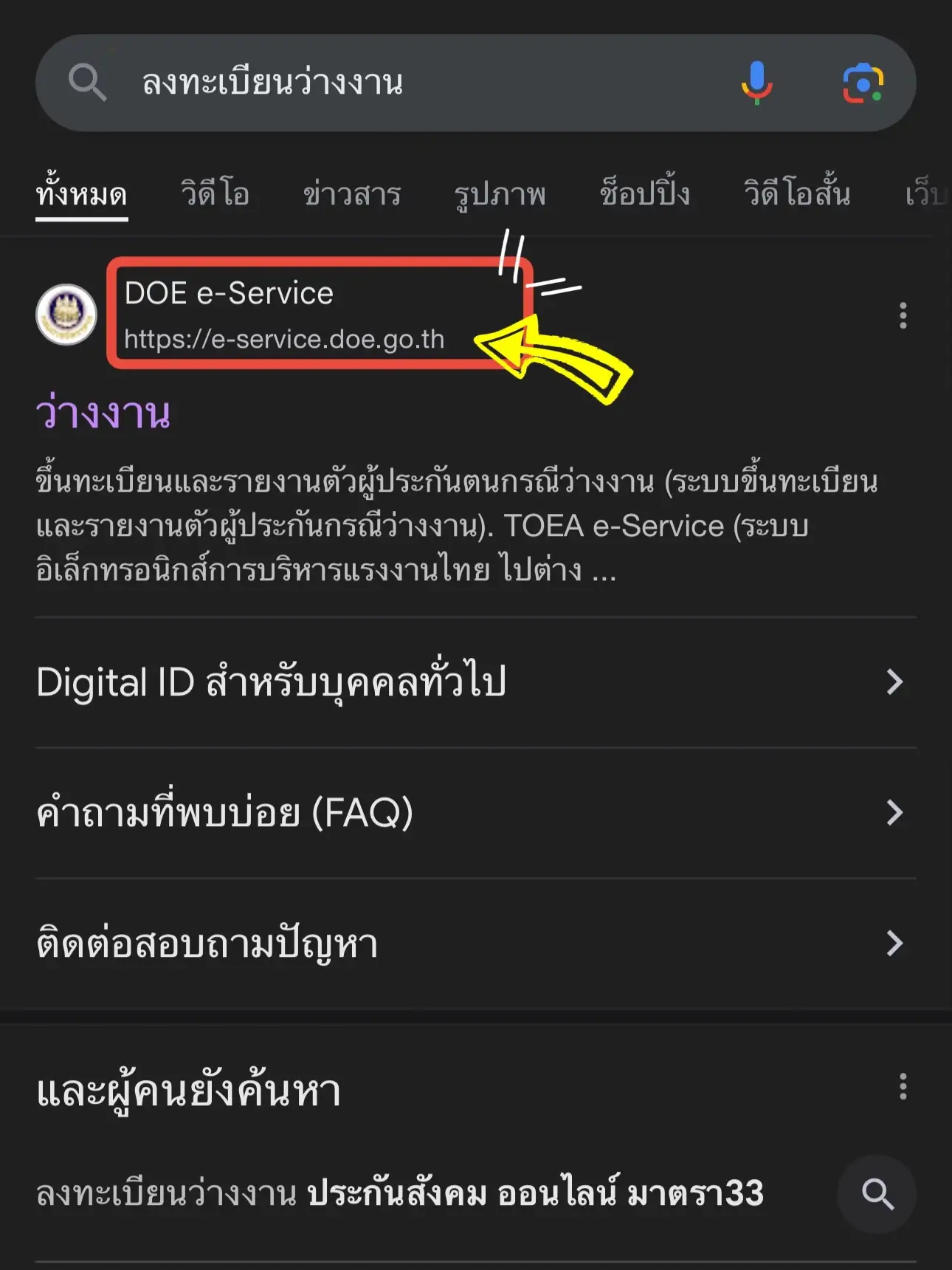Open the DOE e-Service result link
The width and height of the screenshot is (952, 1270).
(x=229, y=293)
